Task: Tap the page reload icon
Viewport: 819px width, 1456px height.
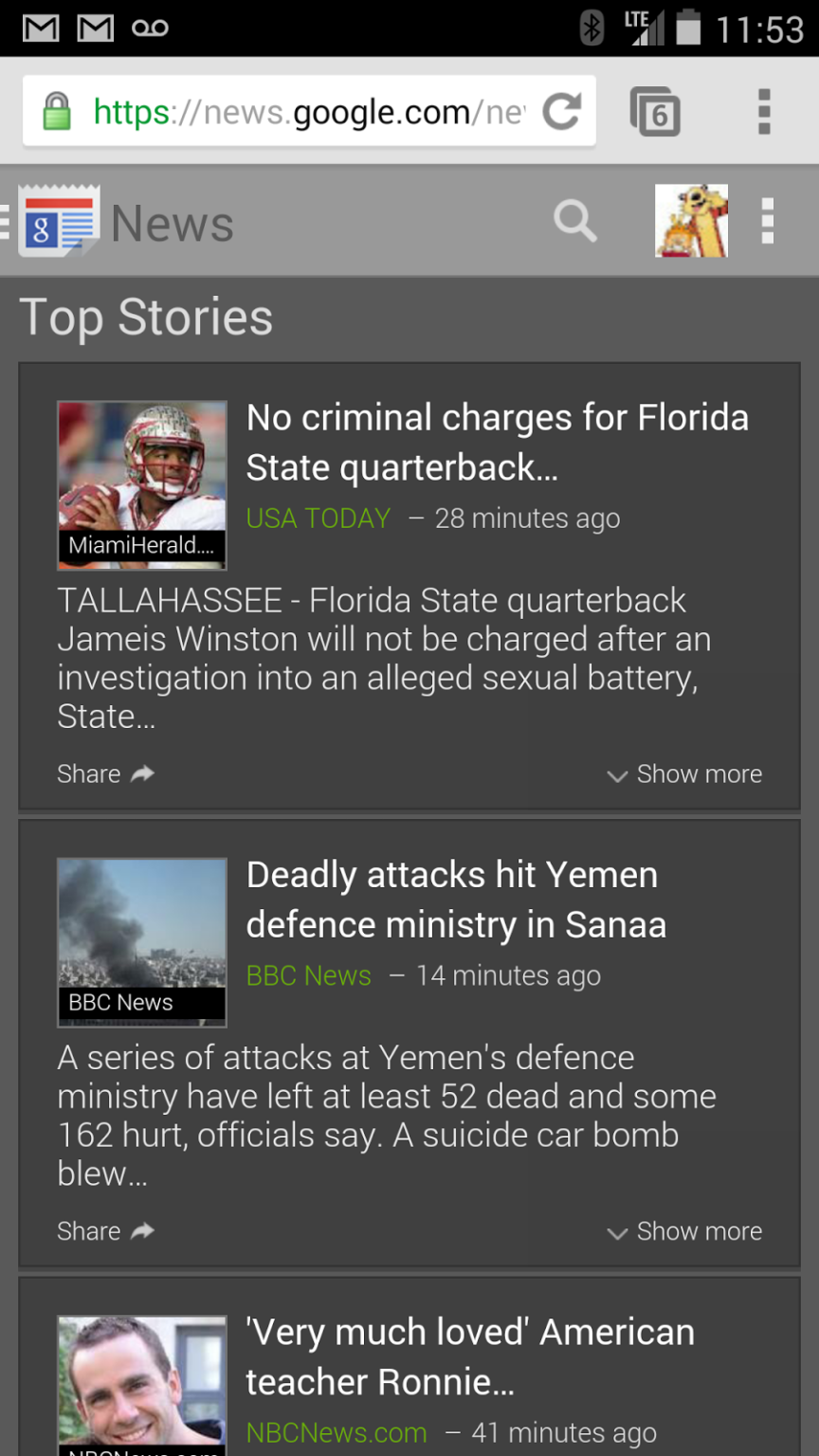Action: (x=561, y=111)
